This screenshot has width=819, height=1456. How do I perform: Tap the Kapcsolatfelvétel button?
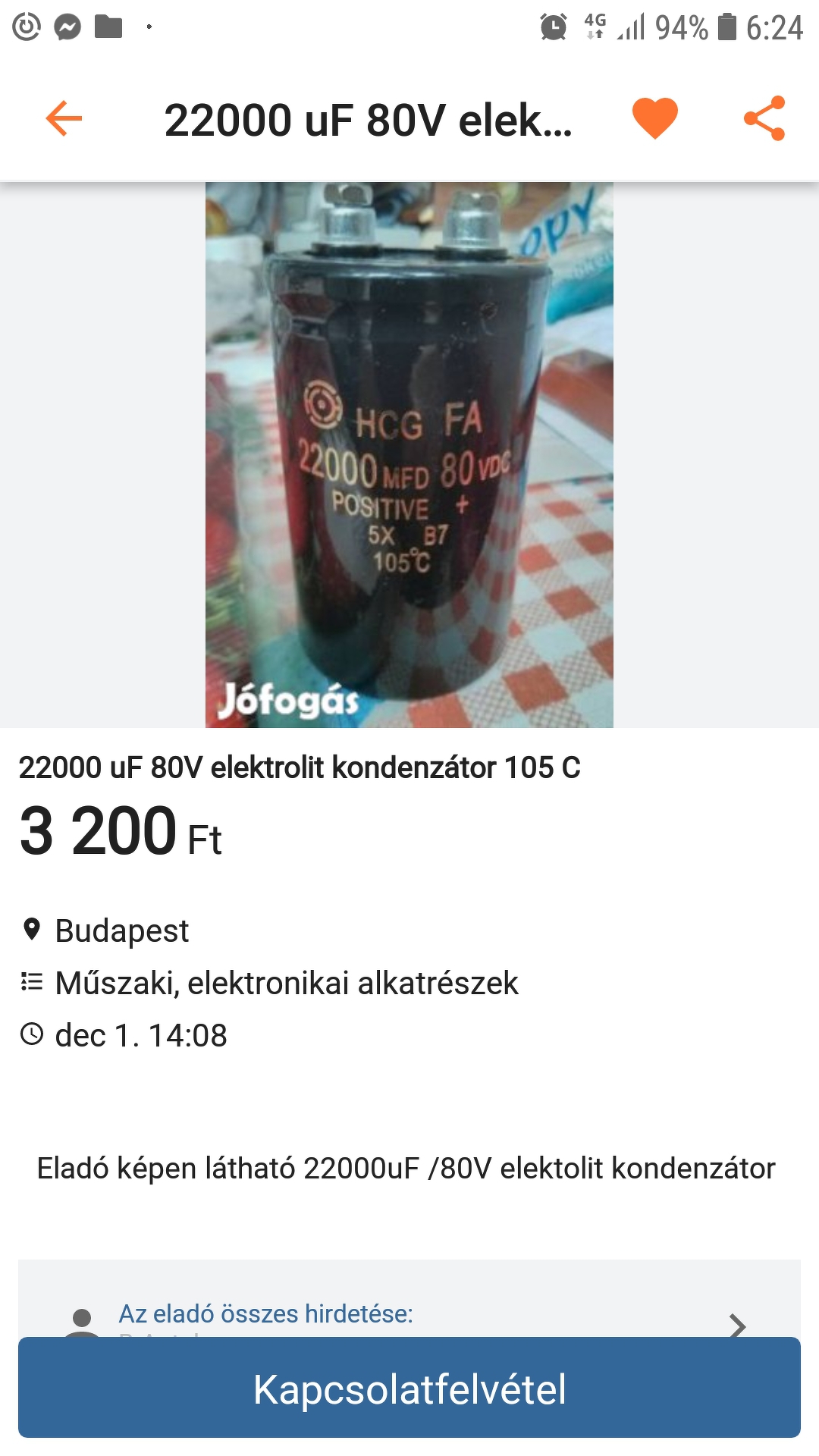[409, 1389]
